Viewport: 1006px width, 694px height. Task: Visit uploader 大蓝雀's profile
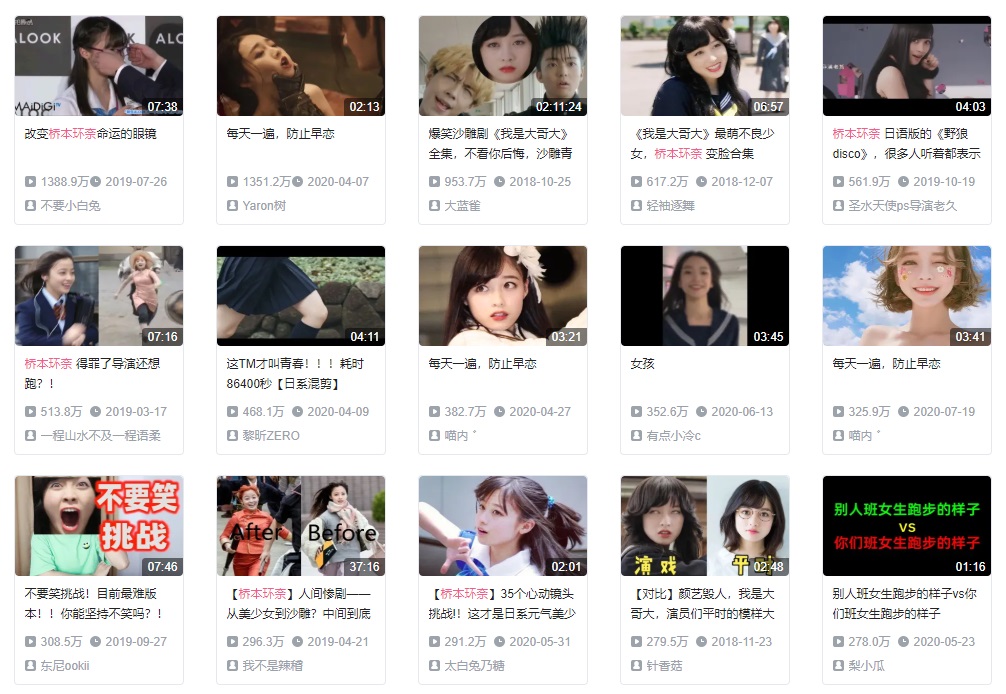(x=462, y=205)
